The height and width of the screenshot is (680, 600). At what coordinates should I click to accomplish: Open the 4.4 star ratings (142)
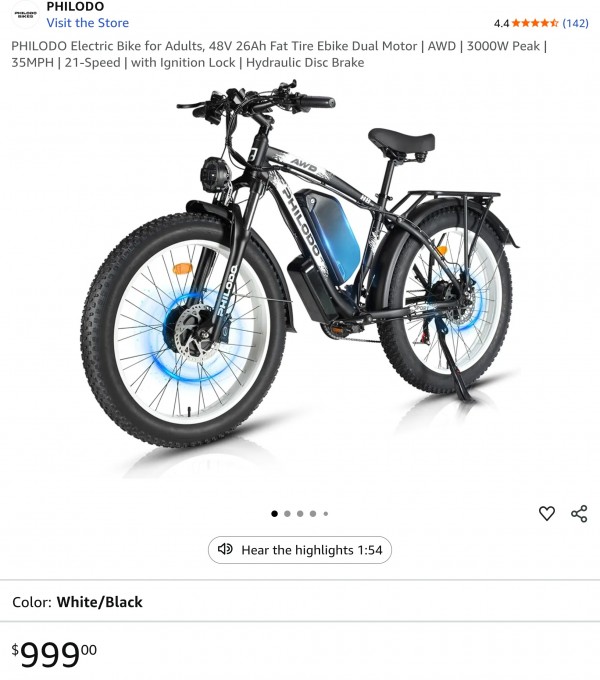pos(541,22)
